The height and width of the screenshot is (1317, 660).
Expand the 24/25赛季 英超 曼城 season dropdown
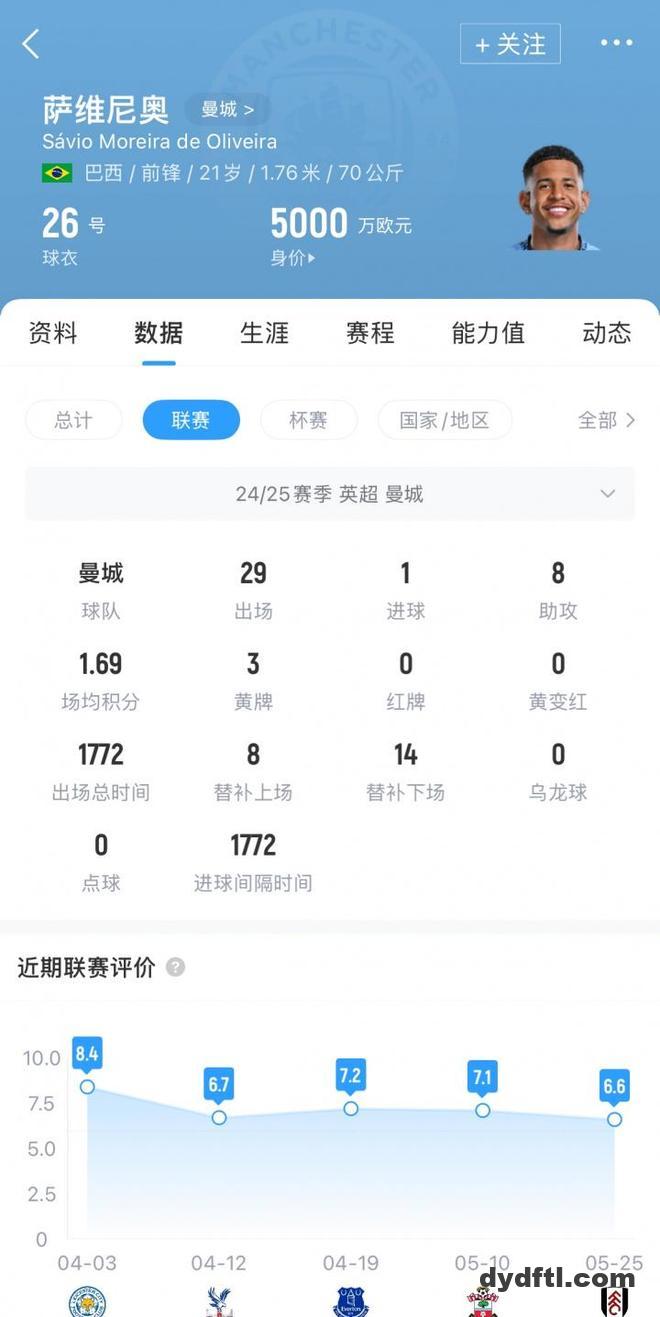click(x=330, y=494)
